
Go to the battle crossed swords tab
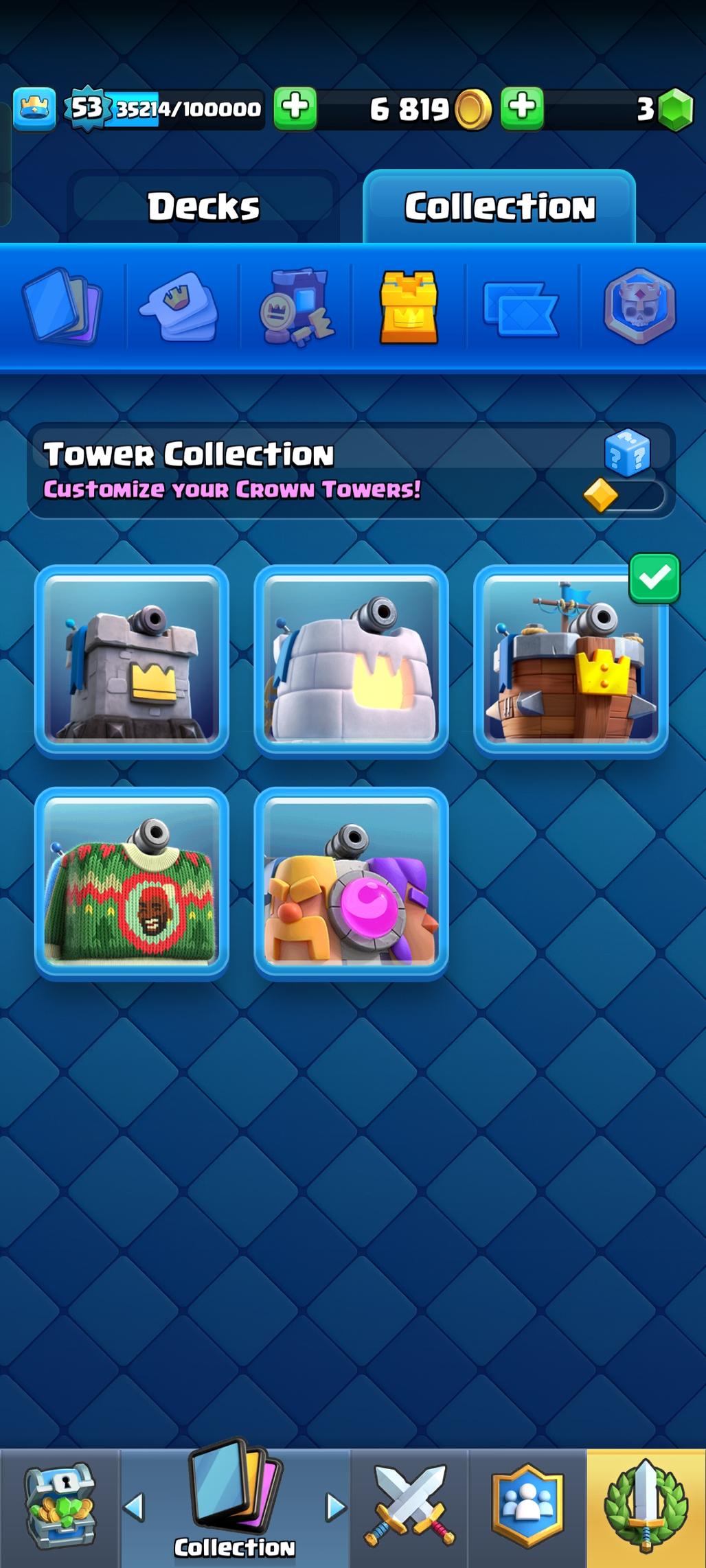click(x=409, y=1508)
